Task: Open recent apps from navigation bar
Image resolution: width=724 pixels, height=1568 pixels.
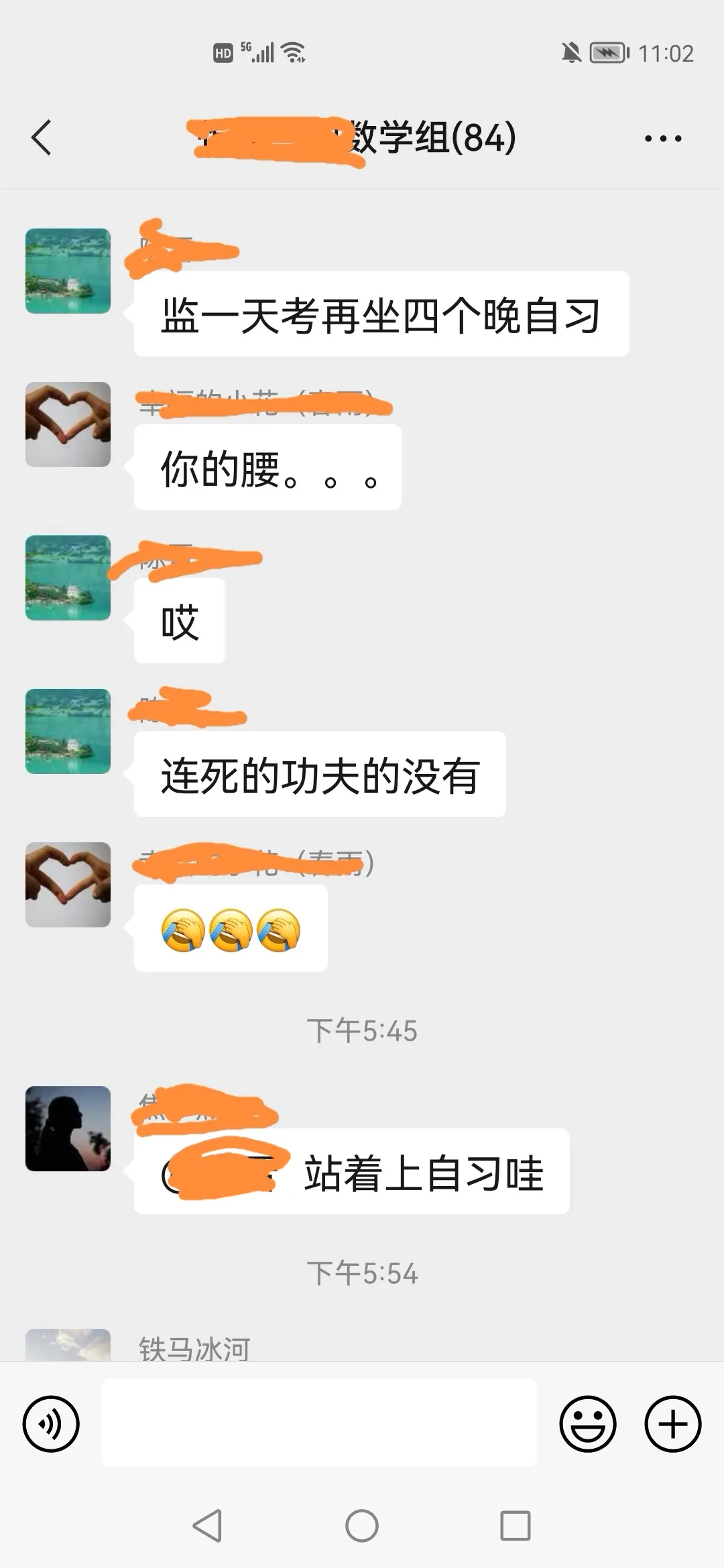Action: pyautogui.click(x=515, y=1526)
